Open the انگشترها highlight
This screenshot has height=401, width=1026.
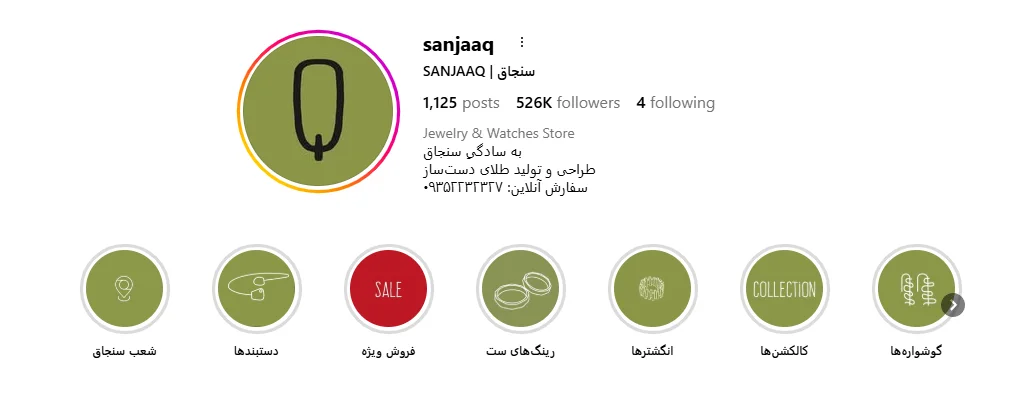pyautogui.click(x=653, y=289)
